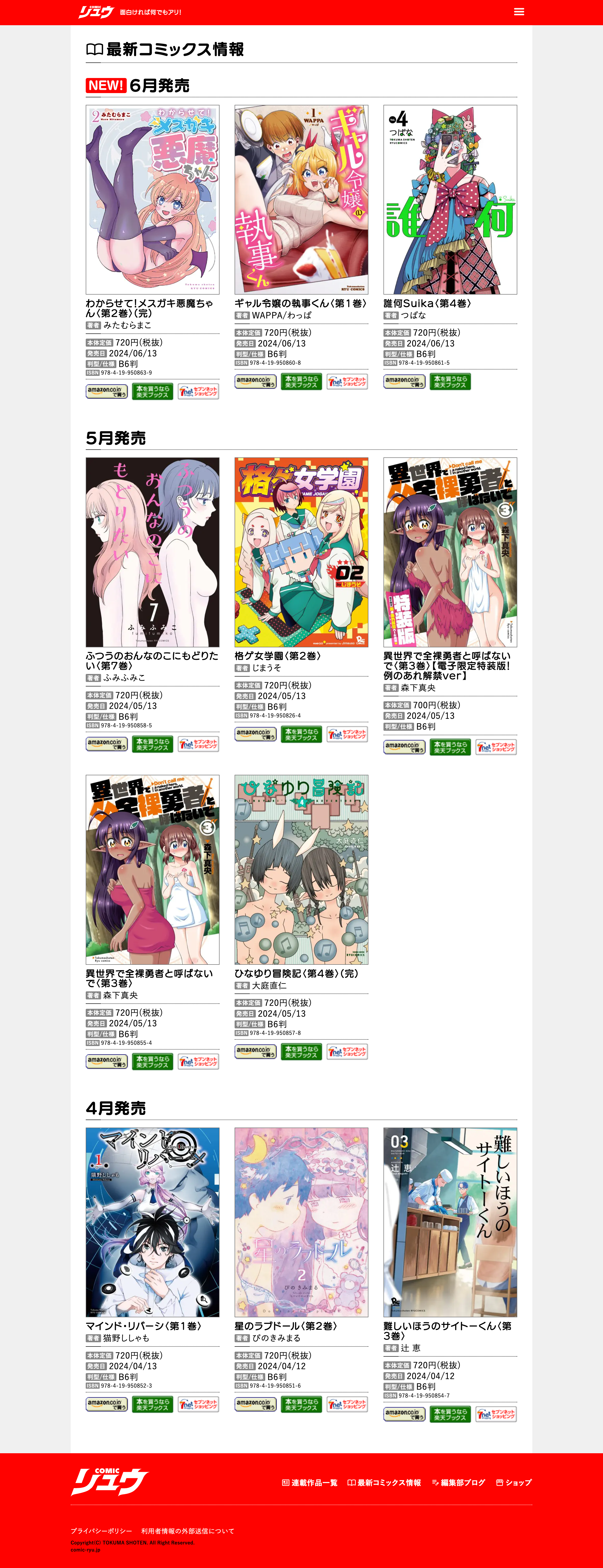Go to 連載作品一覧 in the footer
This screenshot has width=603, height=1568.
coord(310,1482)
